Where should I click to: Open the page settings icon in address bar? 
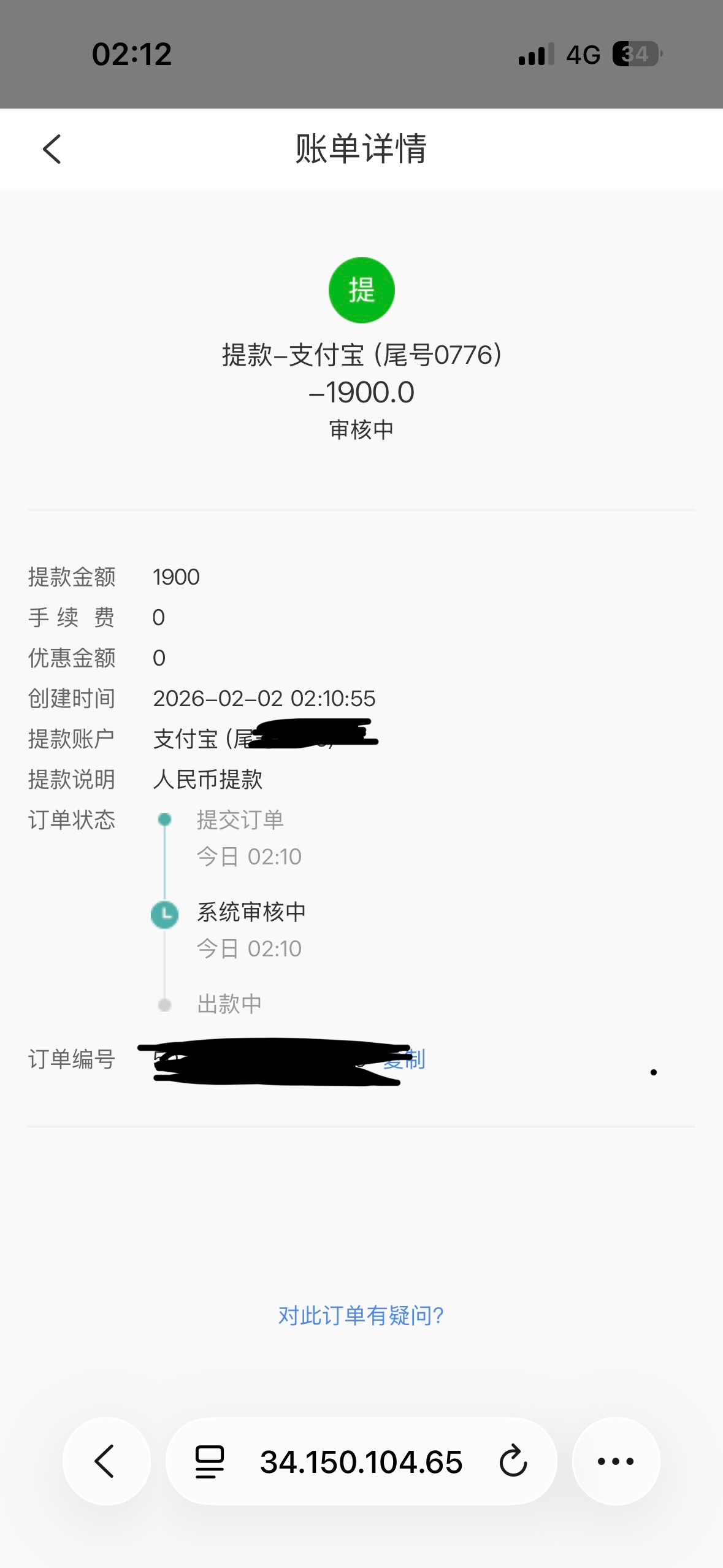210,1461
